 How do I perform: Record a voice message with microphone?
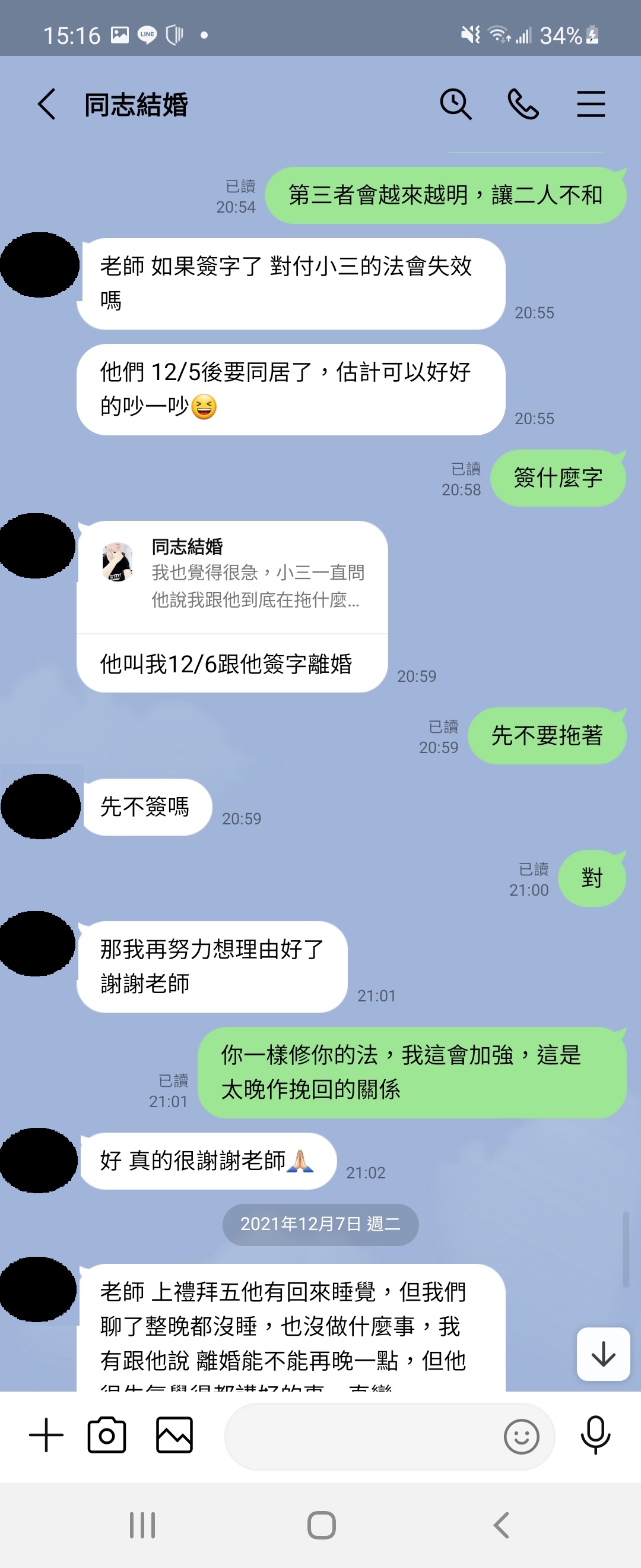click(x=595, y=1435)
